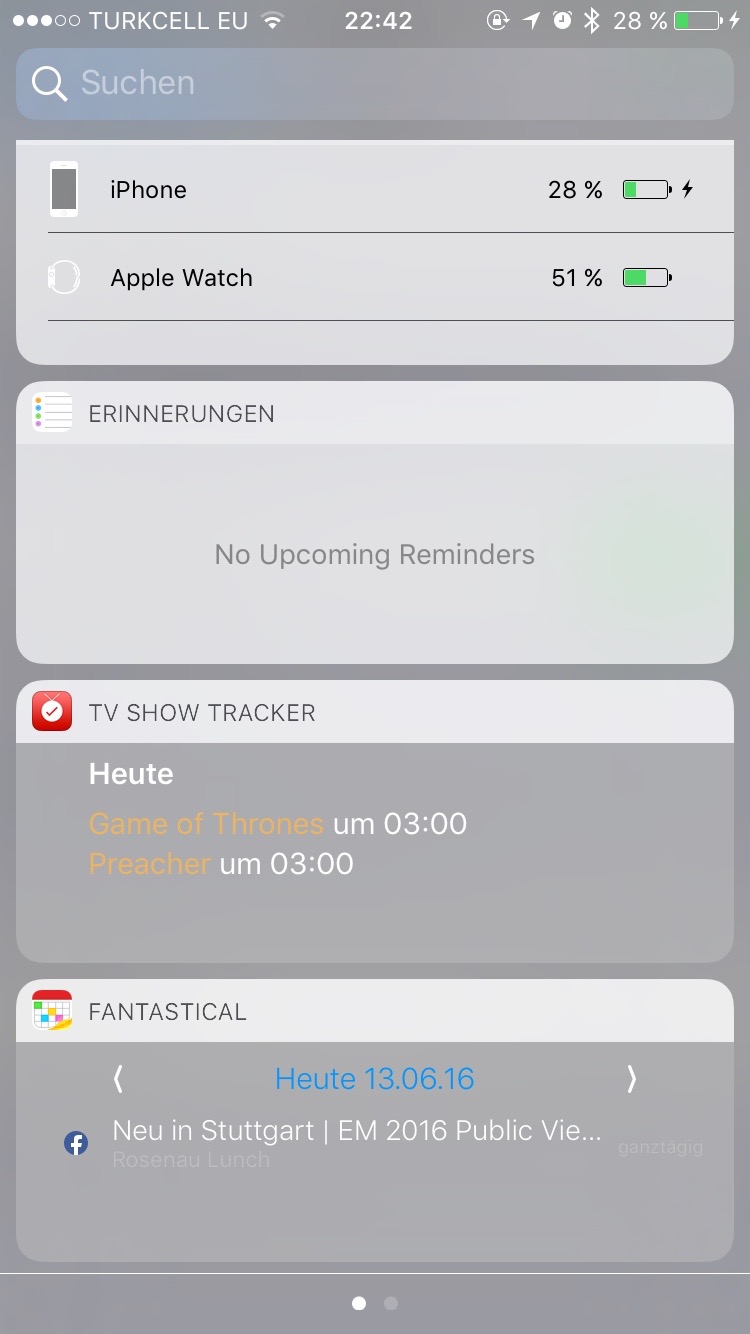750x1334 pixels.
Task: Open Game of Thrones in TV Show Tracker
Action: point(206,824)
